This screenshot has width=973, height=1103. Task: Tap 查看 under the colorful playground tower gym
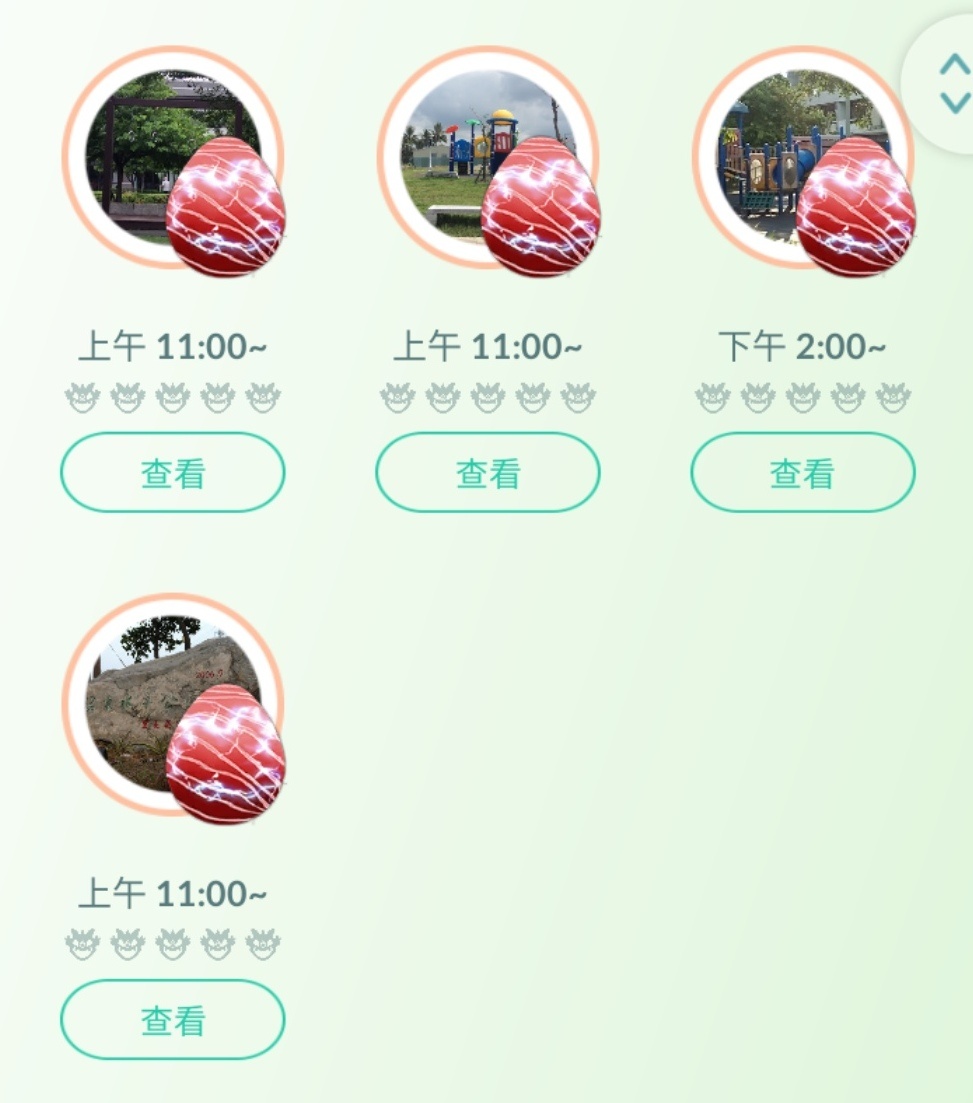[488, 472]
